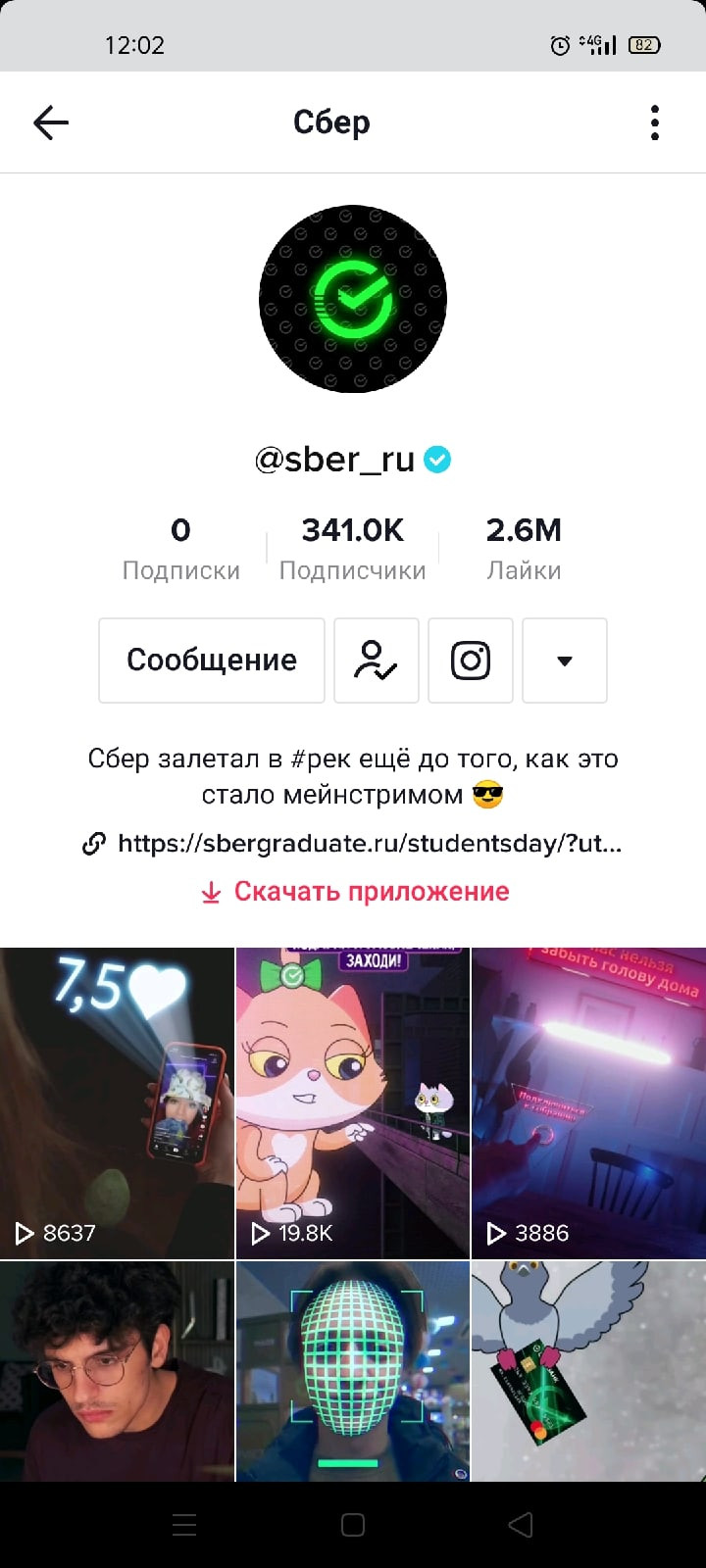
Task: Tap the Сообщение button
Action: (212, 661)
